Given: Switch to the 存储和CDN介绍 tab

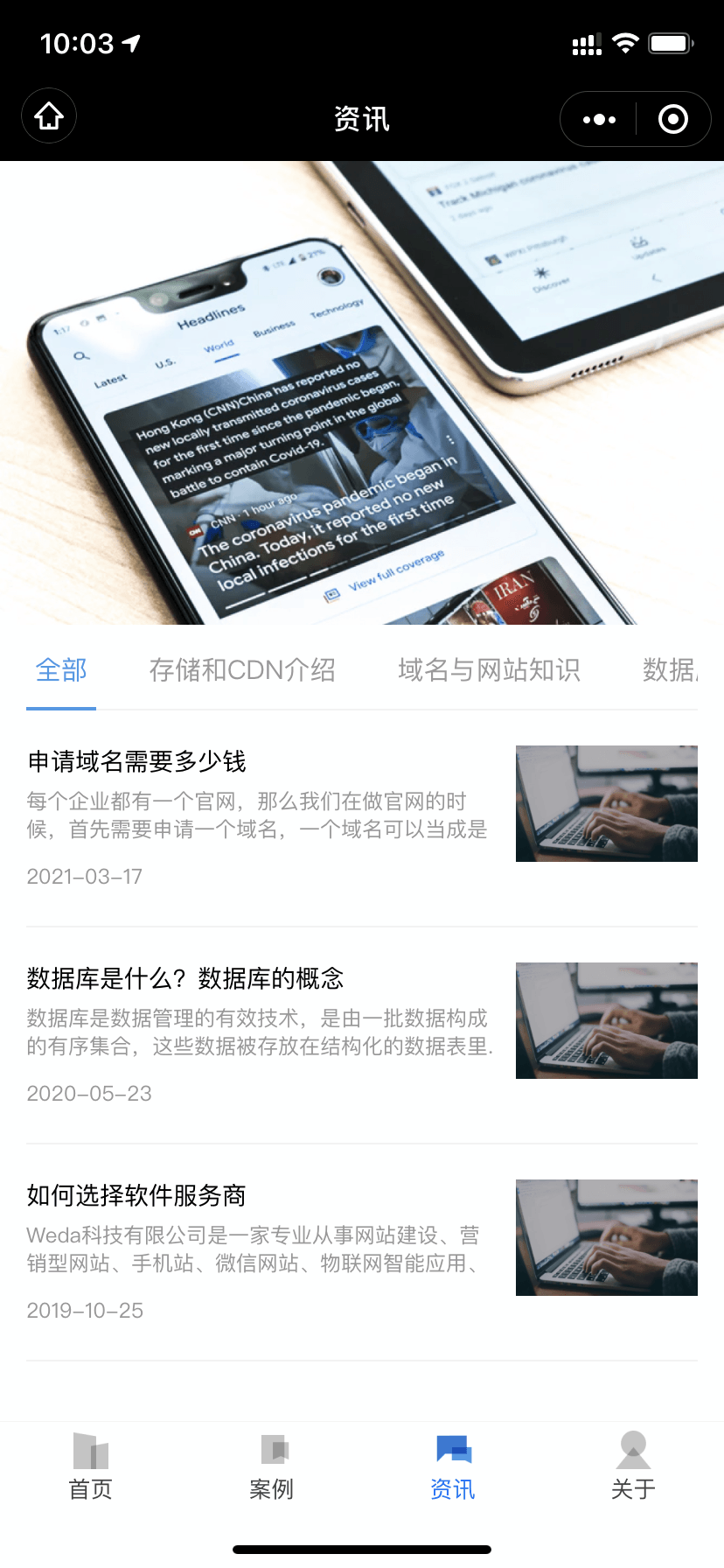Looking at the screenshot, I should [x=242, y=670].
